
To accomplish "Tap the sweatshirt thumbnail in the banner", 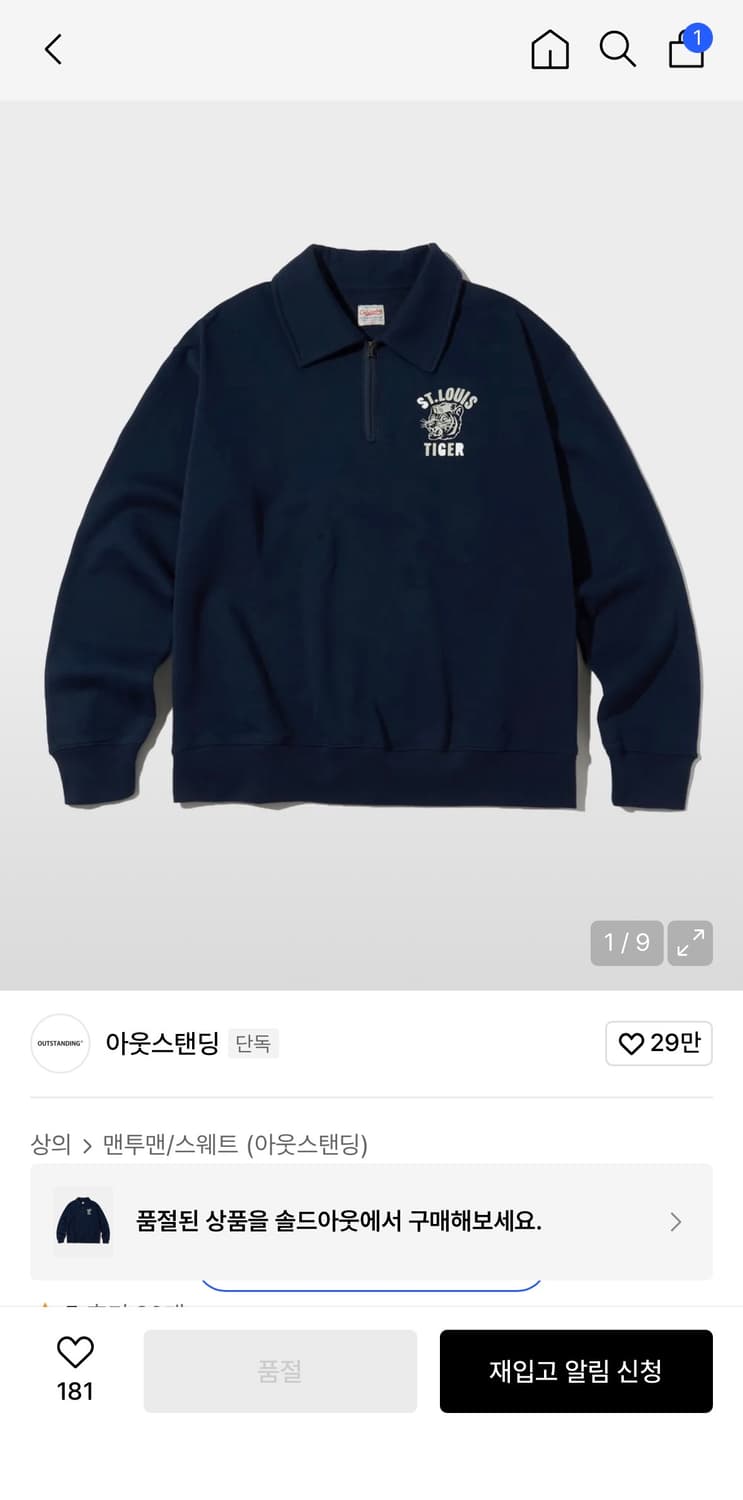I will click(x=82, y=1222).
